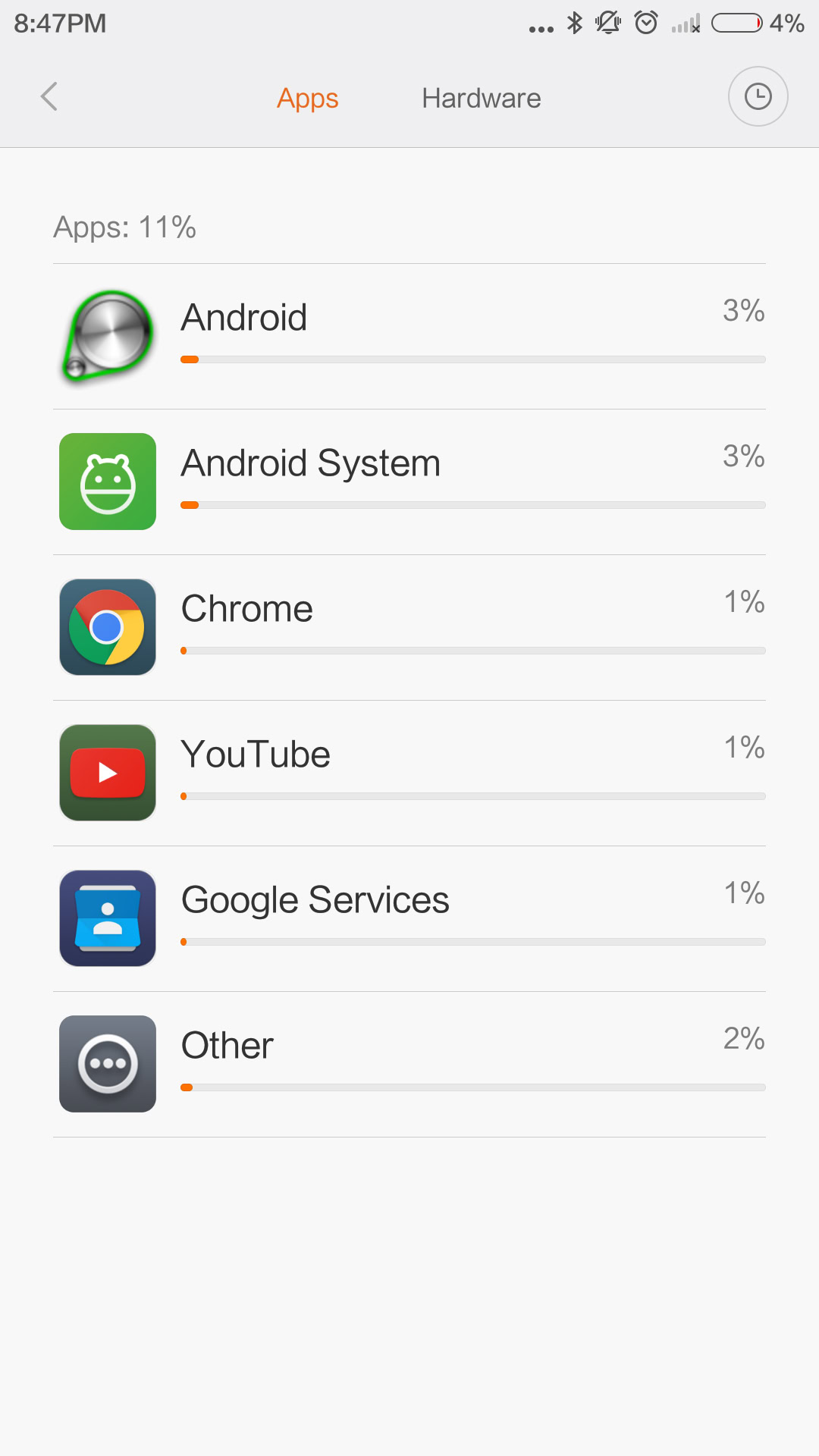Check YouTube battery usage details
The height and width of the screenshot is (1456, 819).
[x=409, y=773]
